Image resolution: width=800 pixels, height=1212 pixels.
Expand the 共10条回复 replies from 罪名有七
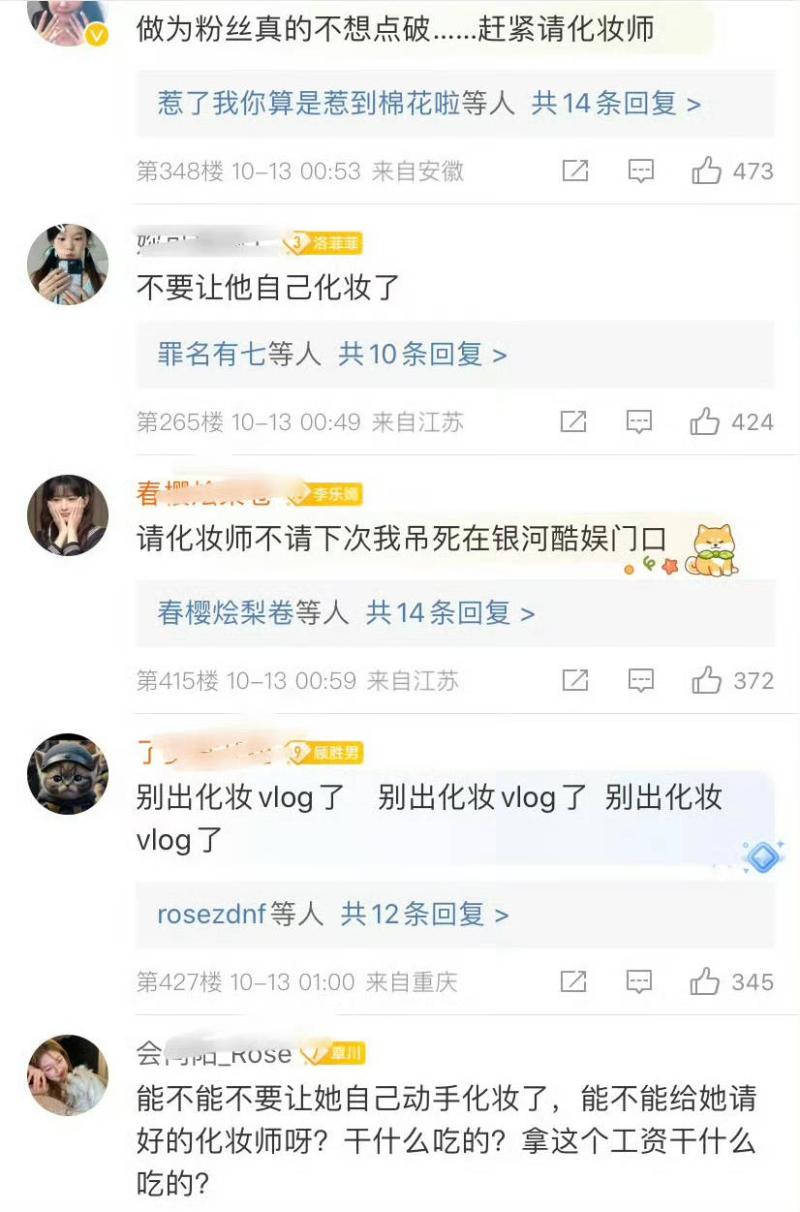(422, 354)
